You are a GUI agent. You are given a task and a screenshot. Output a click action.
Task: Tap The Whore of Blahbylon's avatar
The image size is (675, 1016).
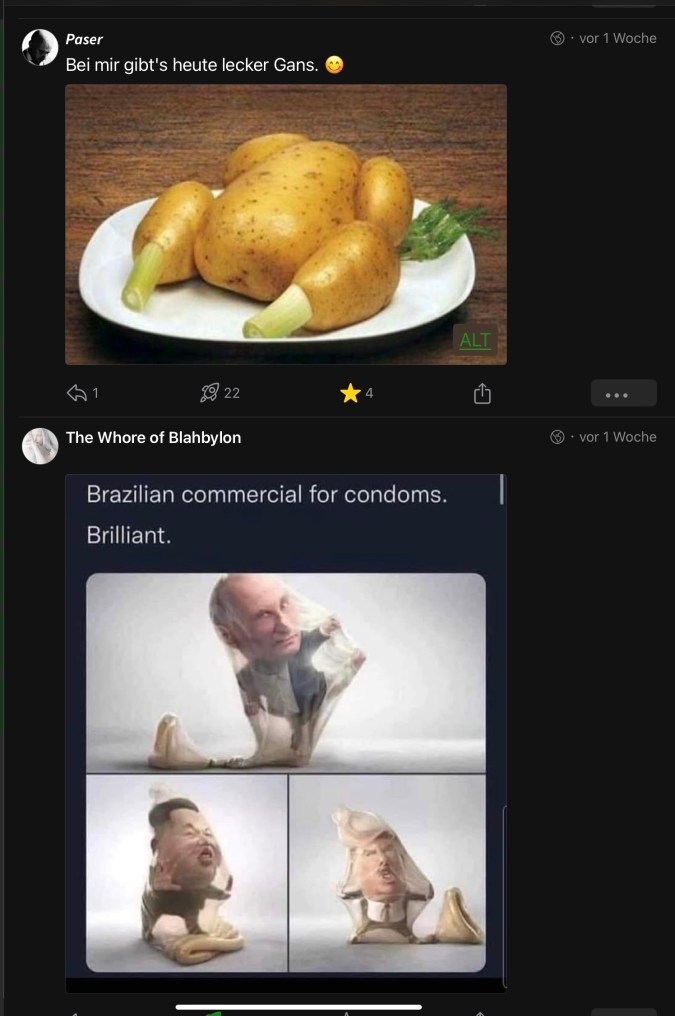coord(40,446)
